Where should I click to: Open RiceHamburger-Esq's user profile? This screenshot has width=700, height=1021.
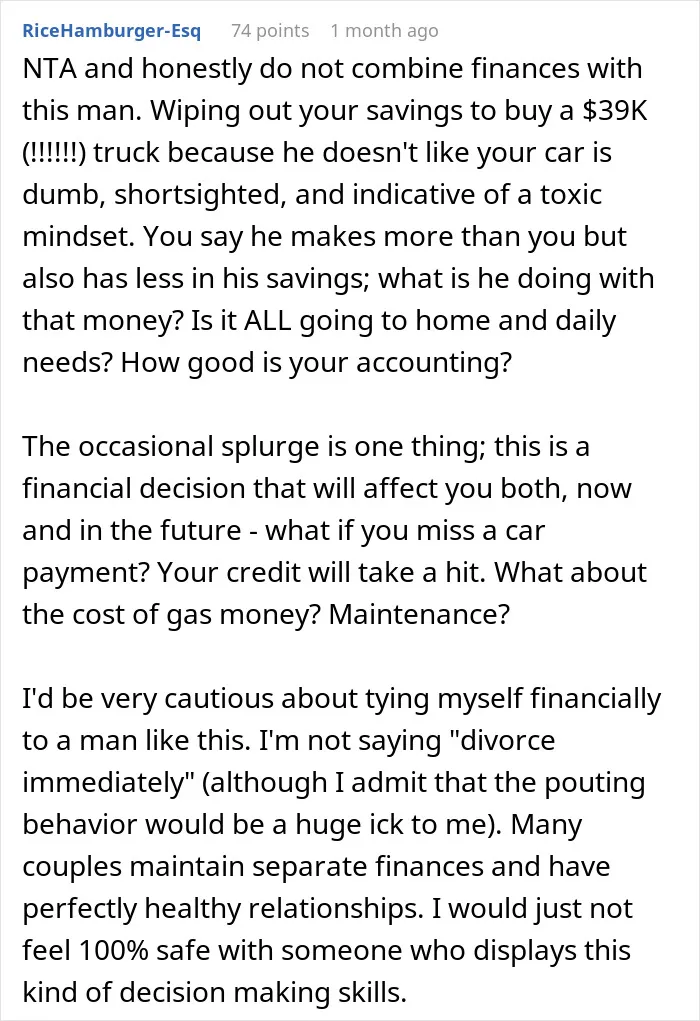pos(111,31)
